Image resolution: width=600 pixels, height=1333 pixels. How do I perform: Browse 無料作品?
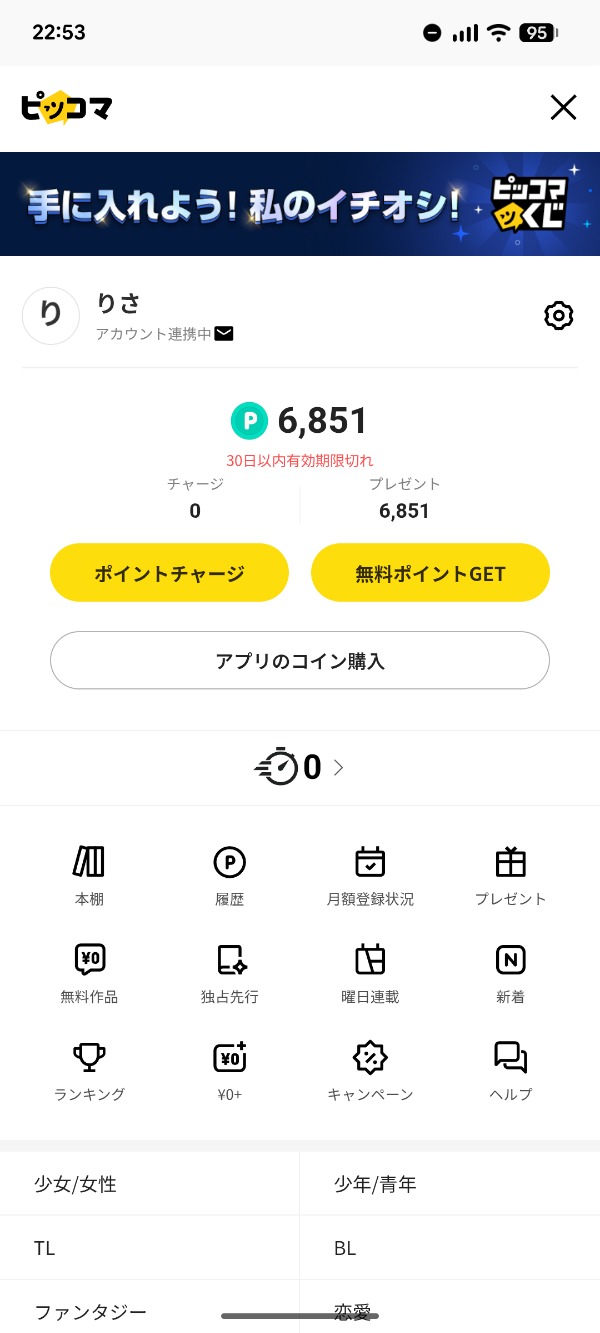pyautogui.click(x=89, y=972)
